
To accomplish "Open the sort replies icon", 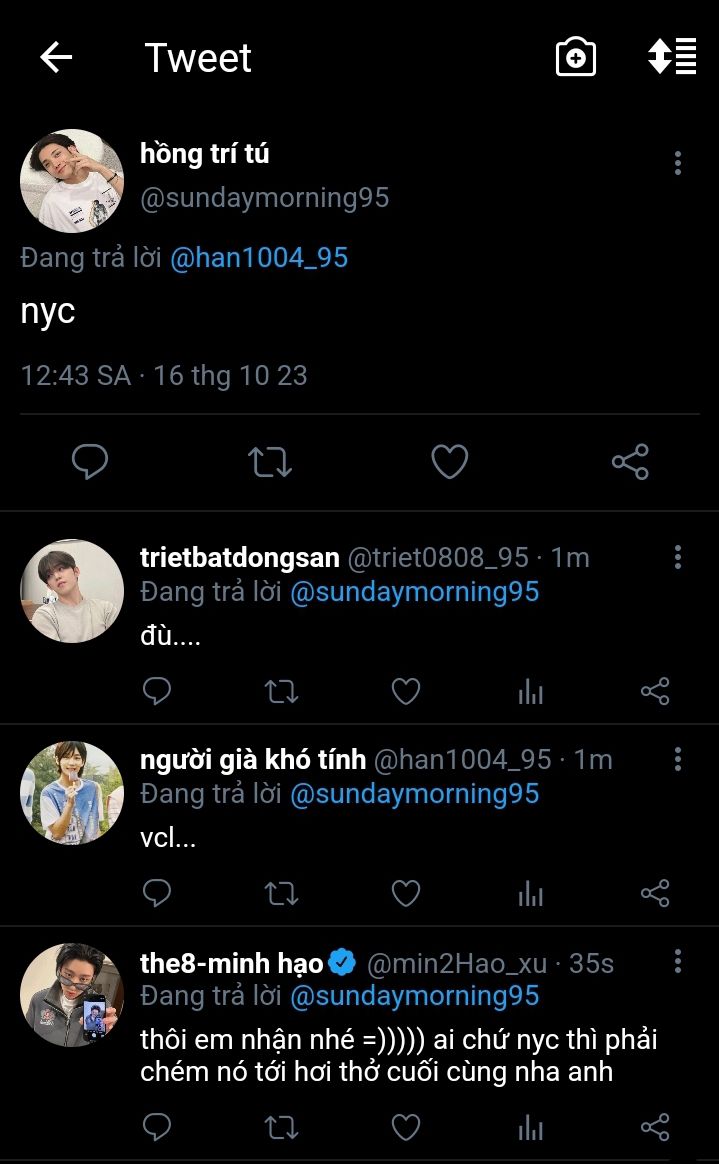I will point(672,57).
